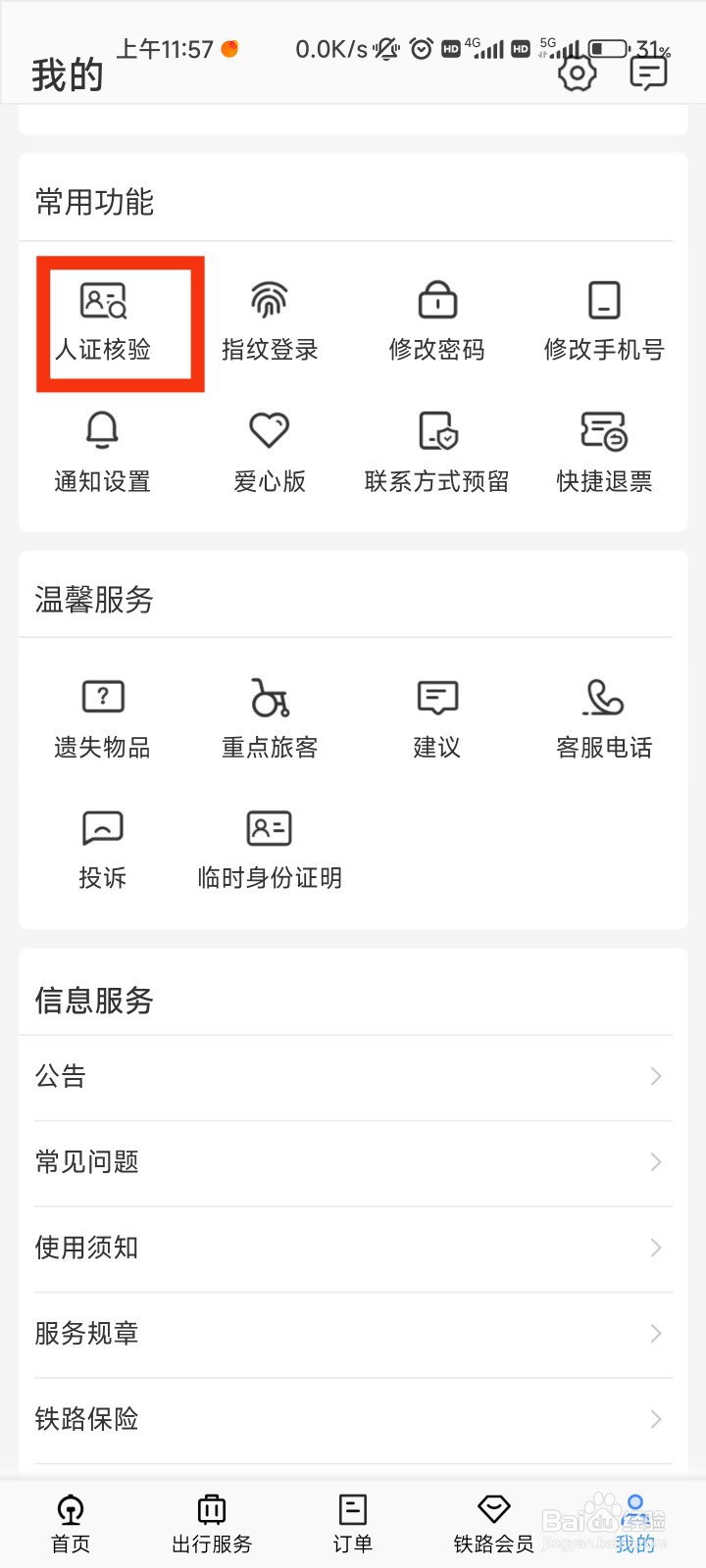The image size is (706, 1568).
Task: Open 临时身份证明 temporary ID
Action: (270, 851)
